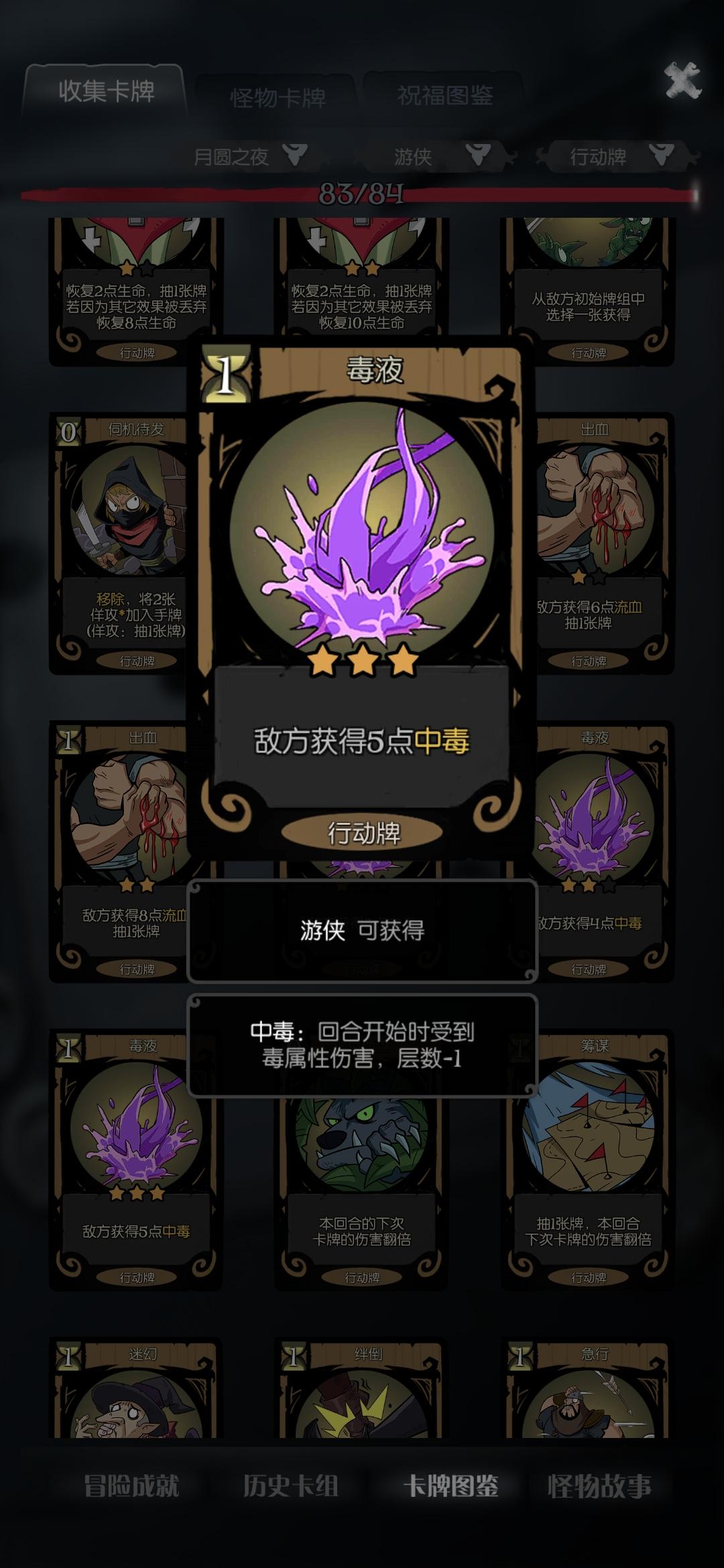Go to 怪物故事 section
724x1568 pixels.
pos(599,1486)
